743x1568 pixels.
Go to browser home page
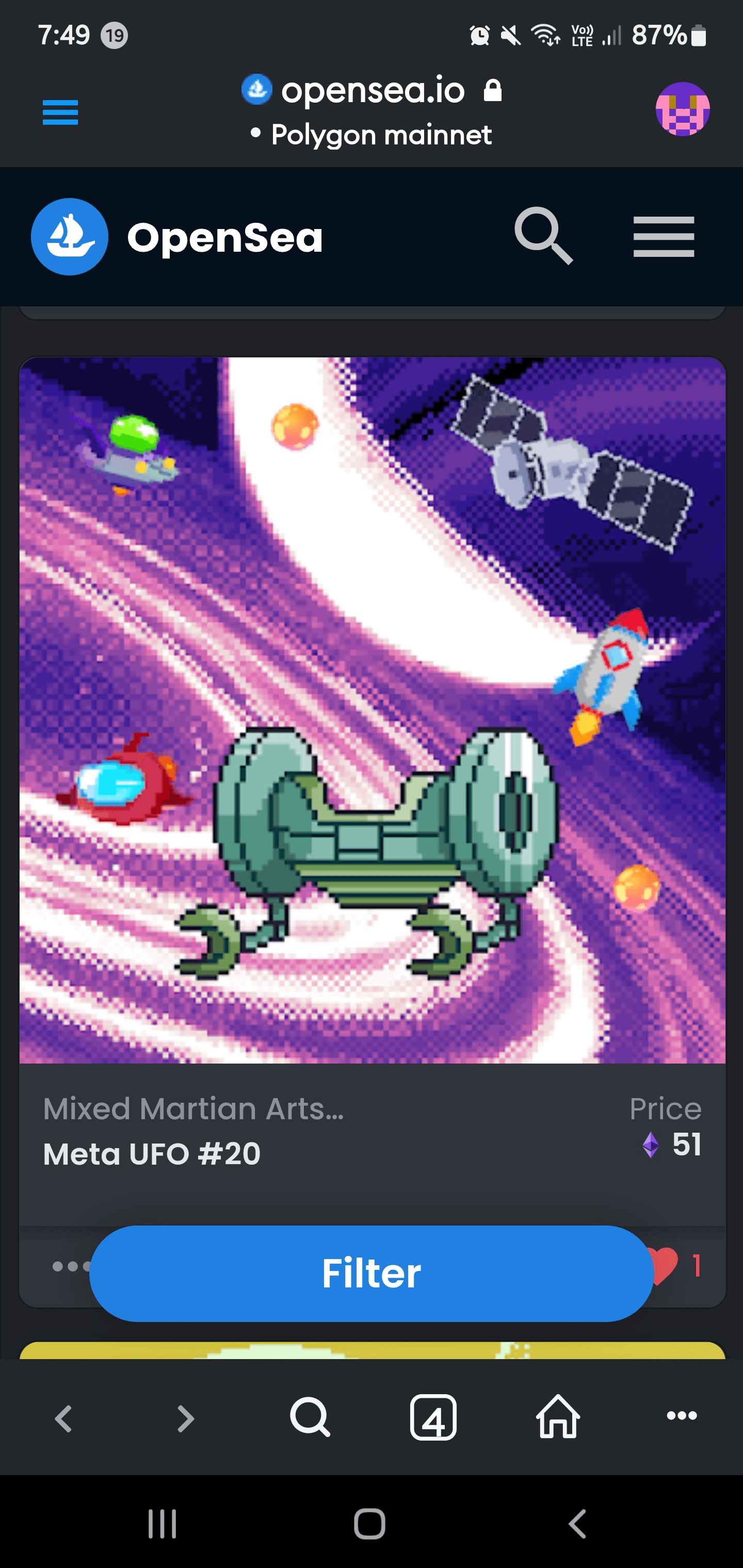tap(558, 1416)
